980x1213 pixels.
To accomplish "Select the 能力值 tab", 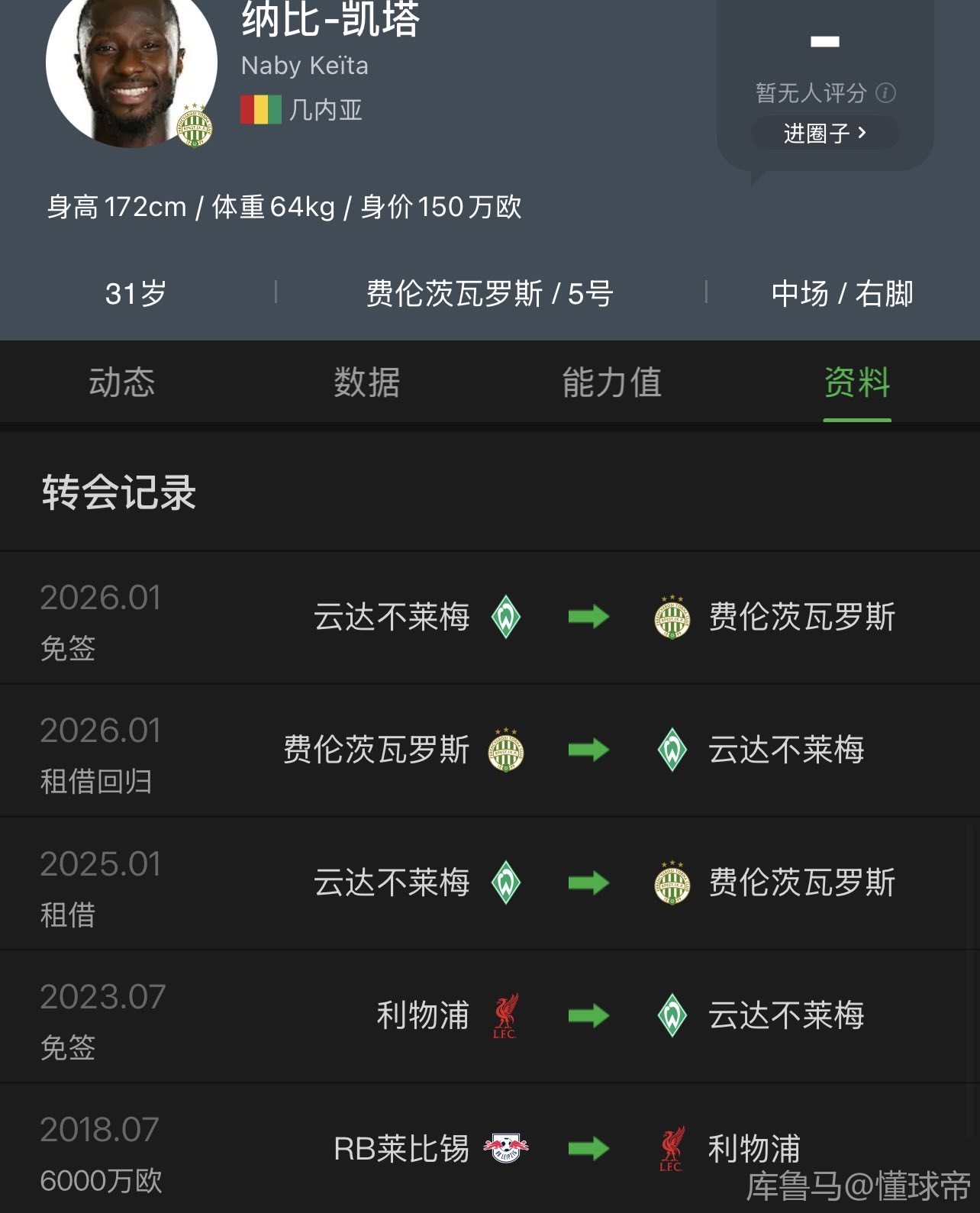I will pyautogui.click(x=611, y=382).
